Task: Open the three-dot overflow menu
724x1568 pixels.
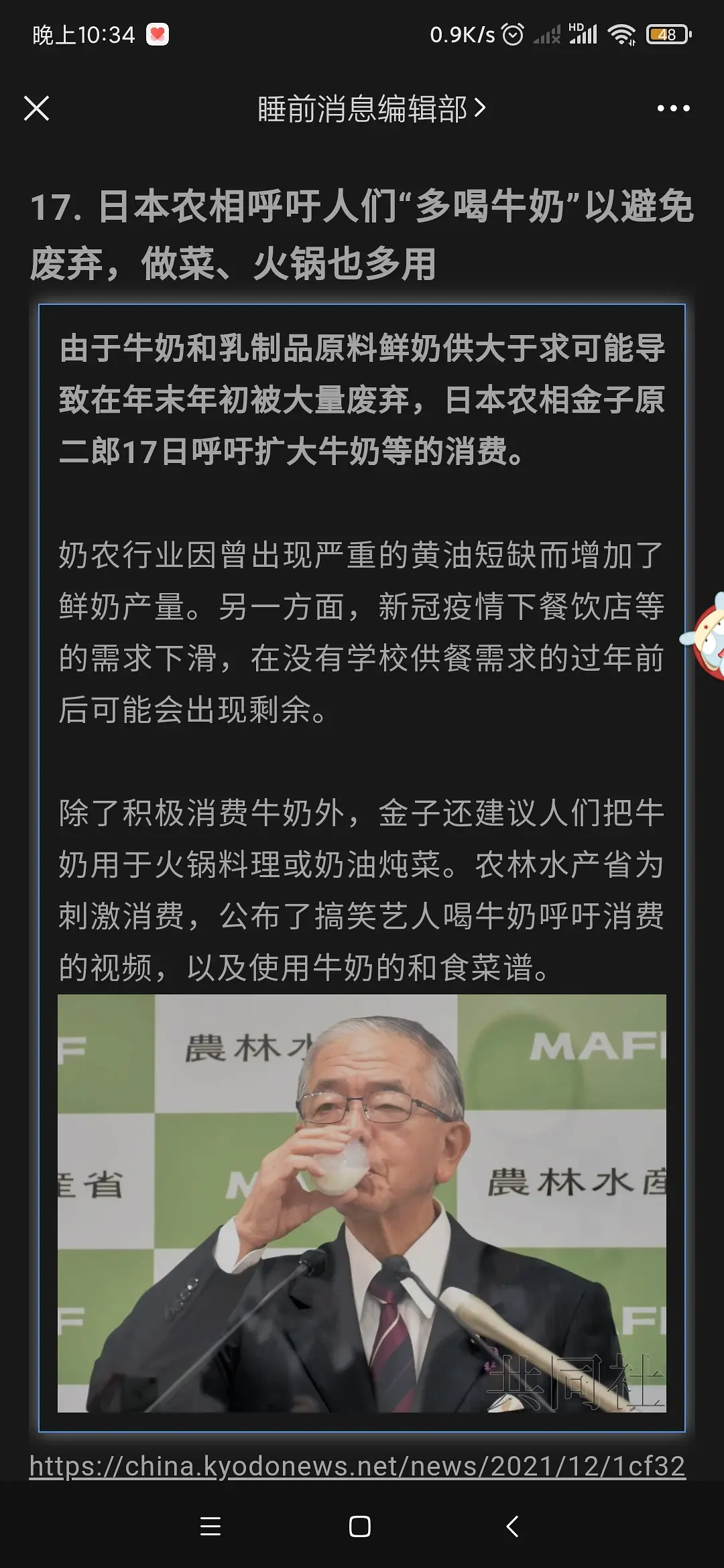Action: tap(673, 109)
